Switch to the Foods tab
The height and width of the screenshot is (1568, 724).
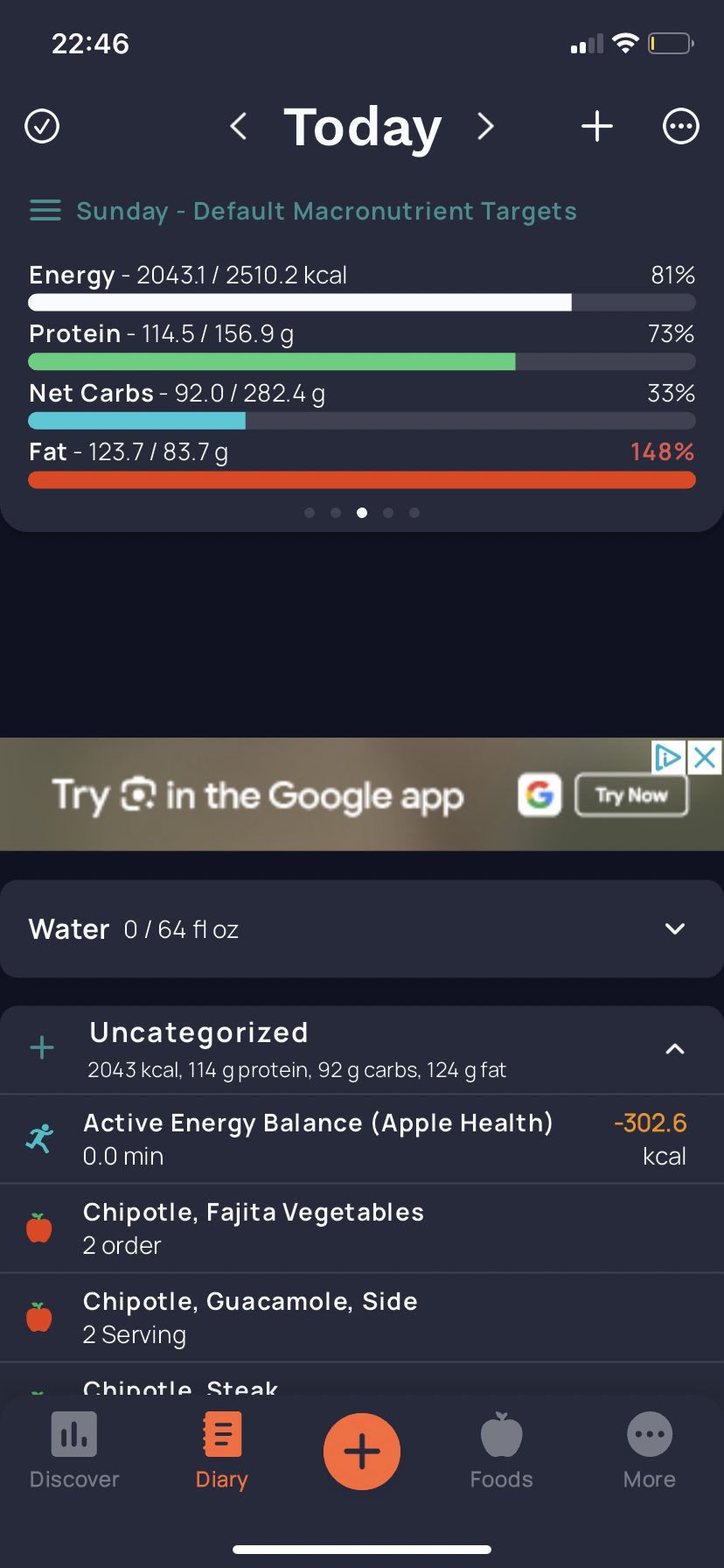pos(502,1451)
